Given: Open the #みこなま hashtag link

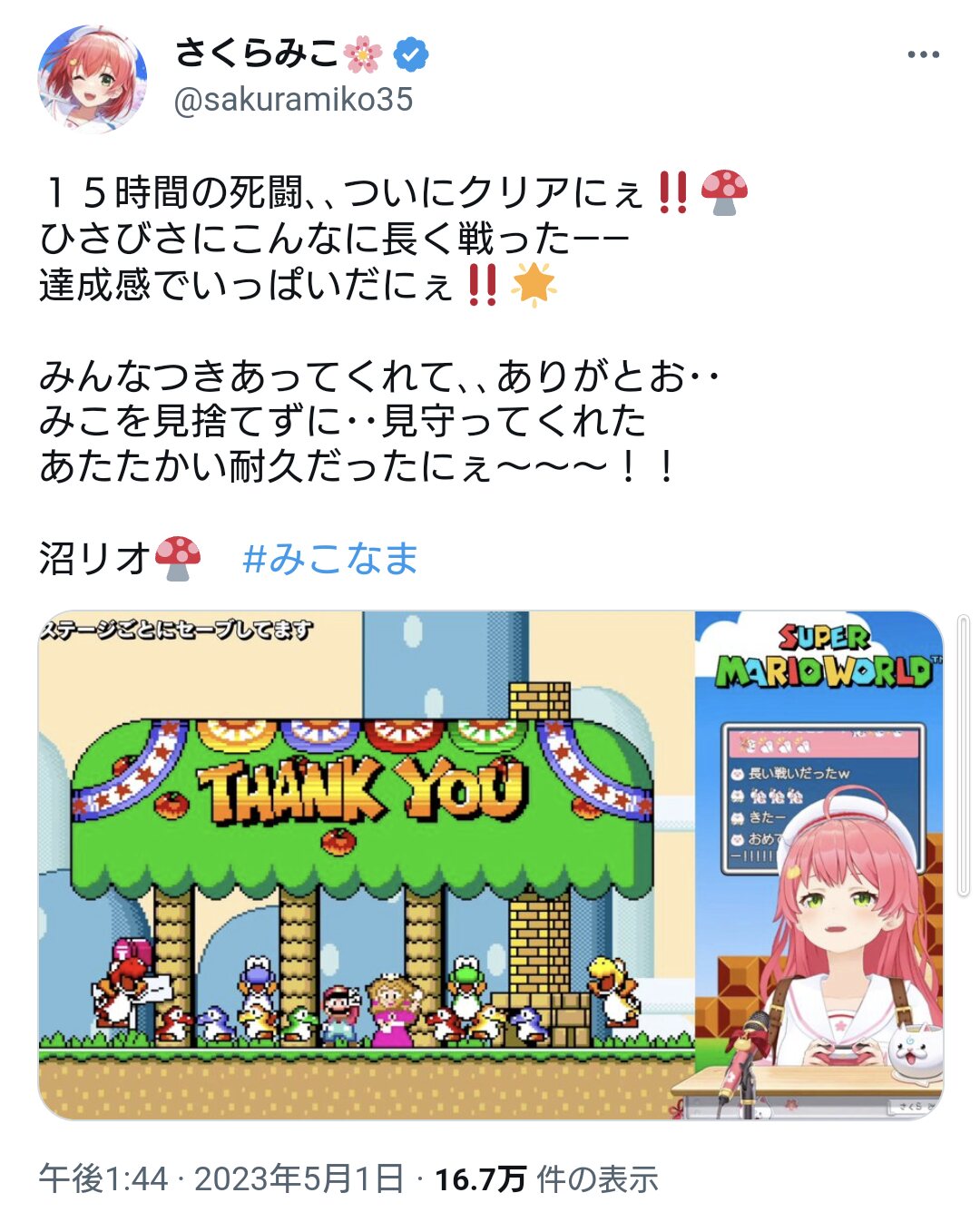Looking at the screenshot, I should (330, 558).
